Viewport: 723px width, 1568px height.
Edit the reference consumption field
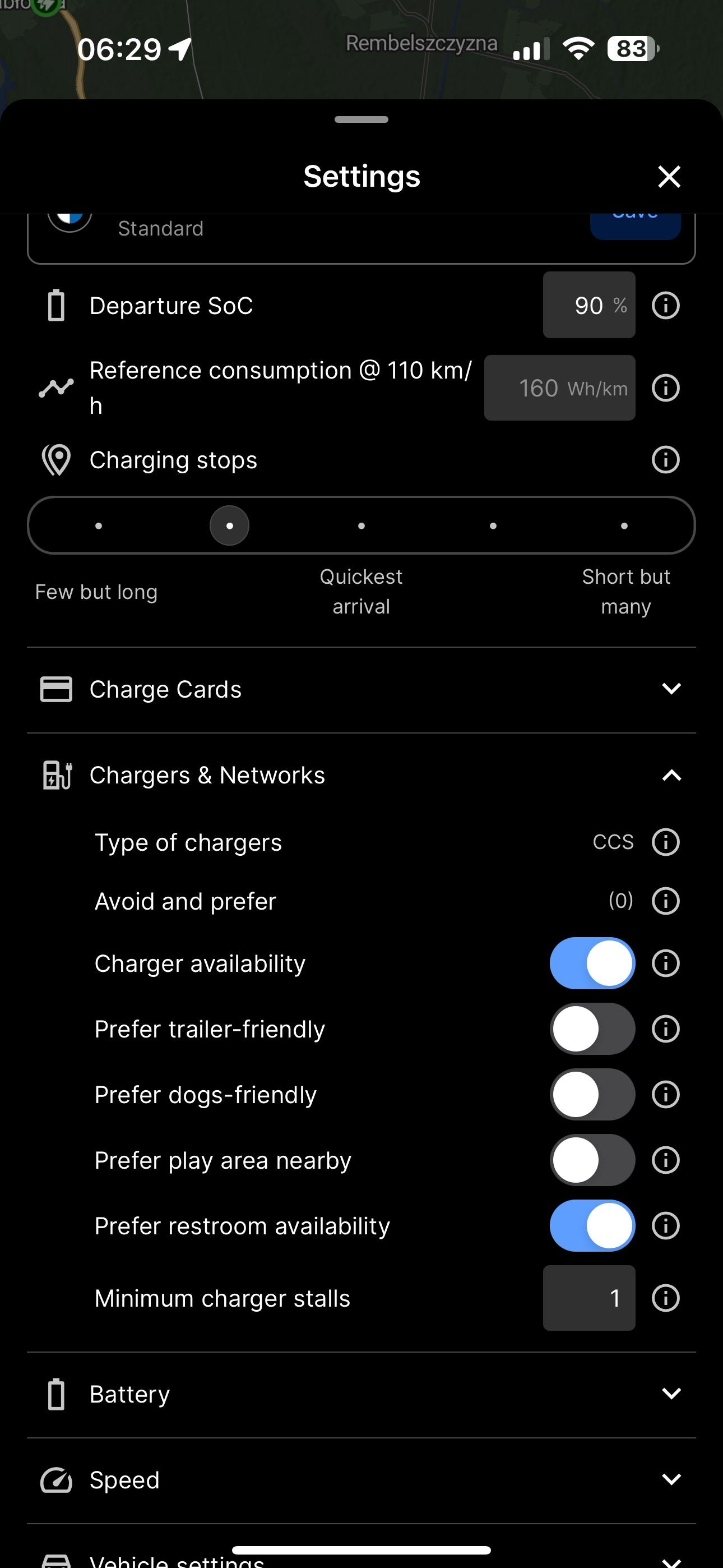(x=559, y=388)
